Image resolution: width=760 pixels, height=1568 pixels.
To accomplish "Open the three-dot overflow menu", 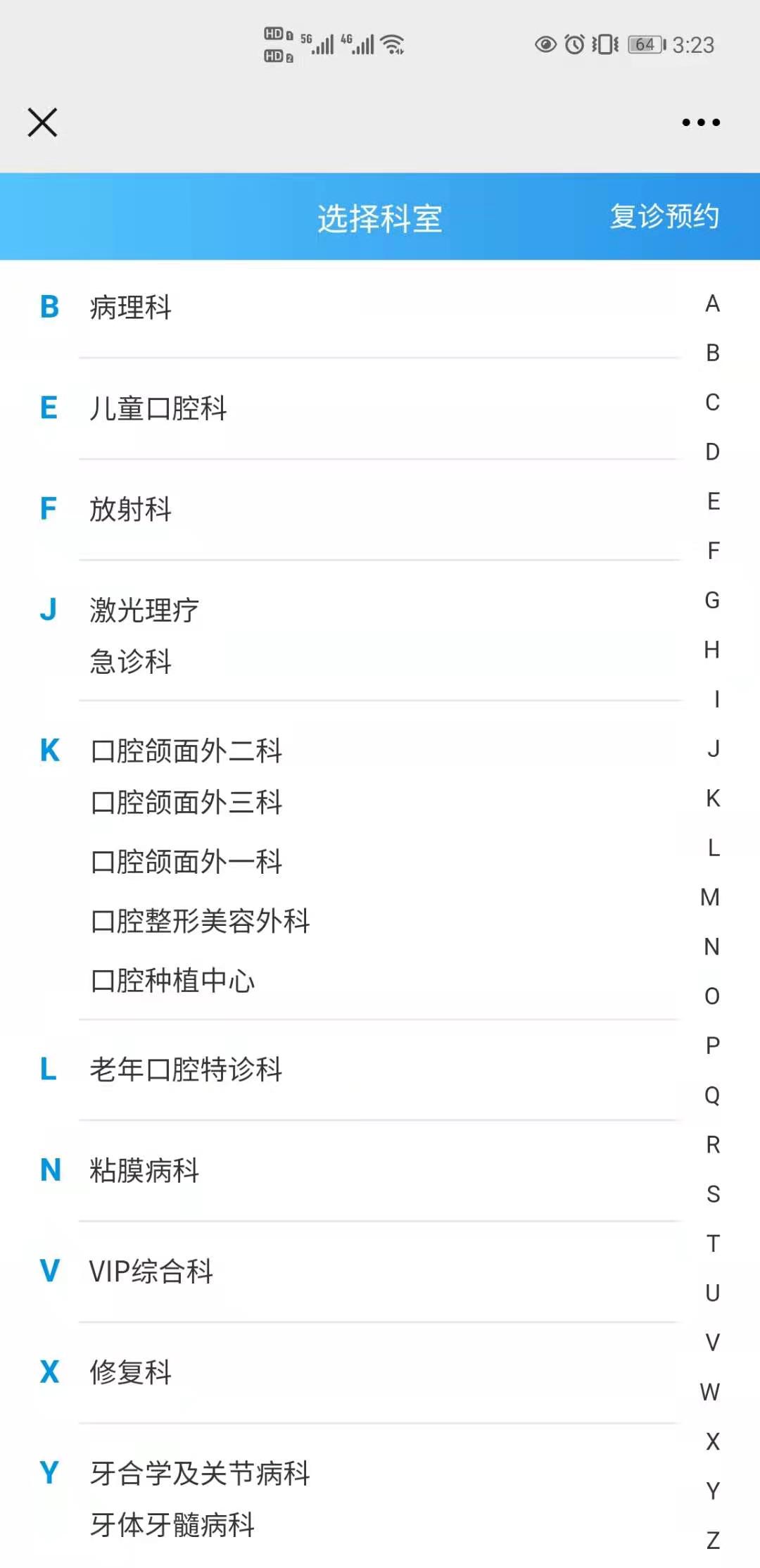I will (701, 123).
